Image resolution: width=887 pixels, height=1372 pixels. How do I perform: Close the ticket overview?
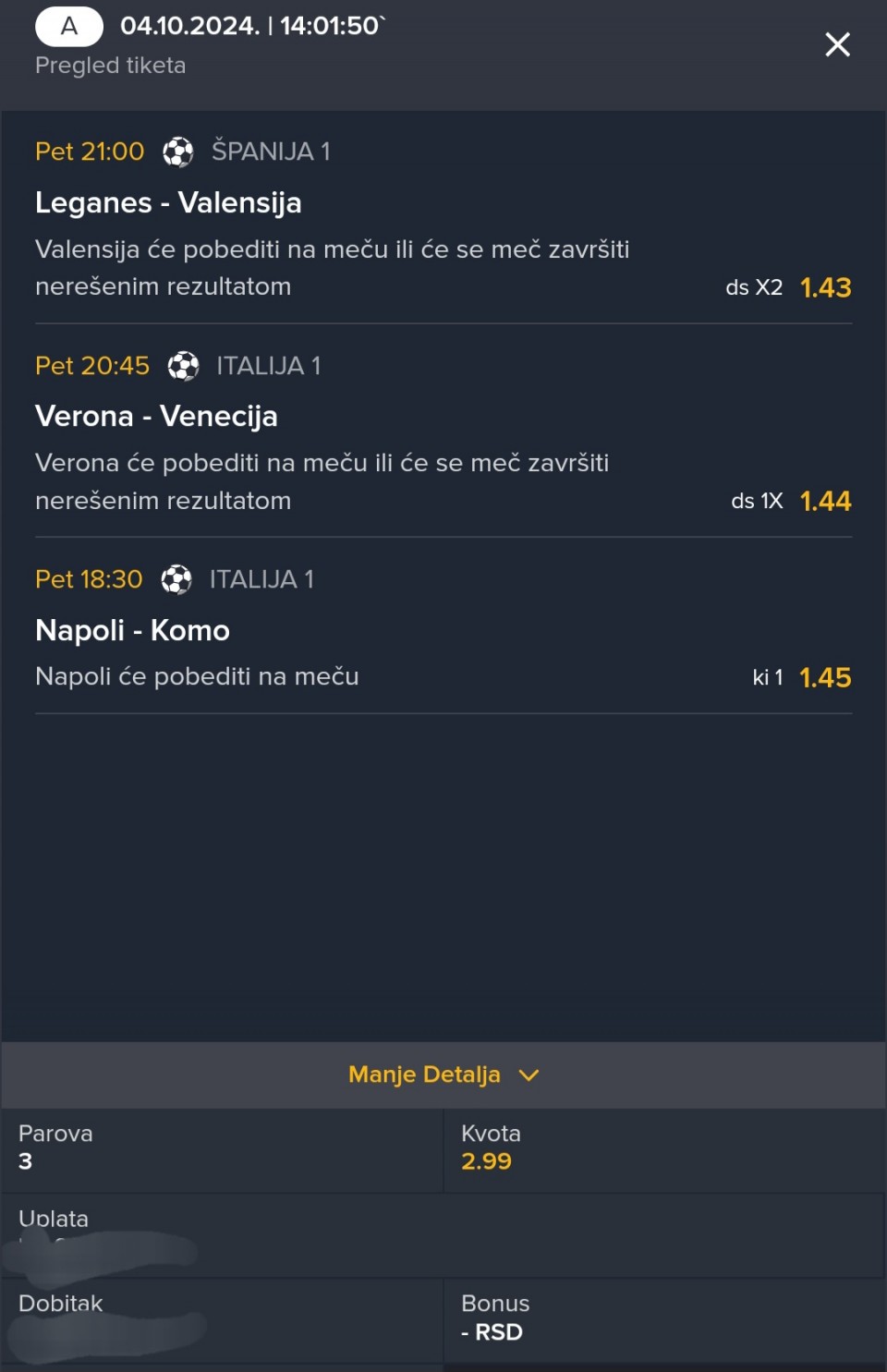coord(837,44)
